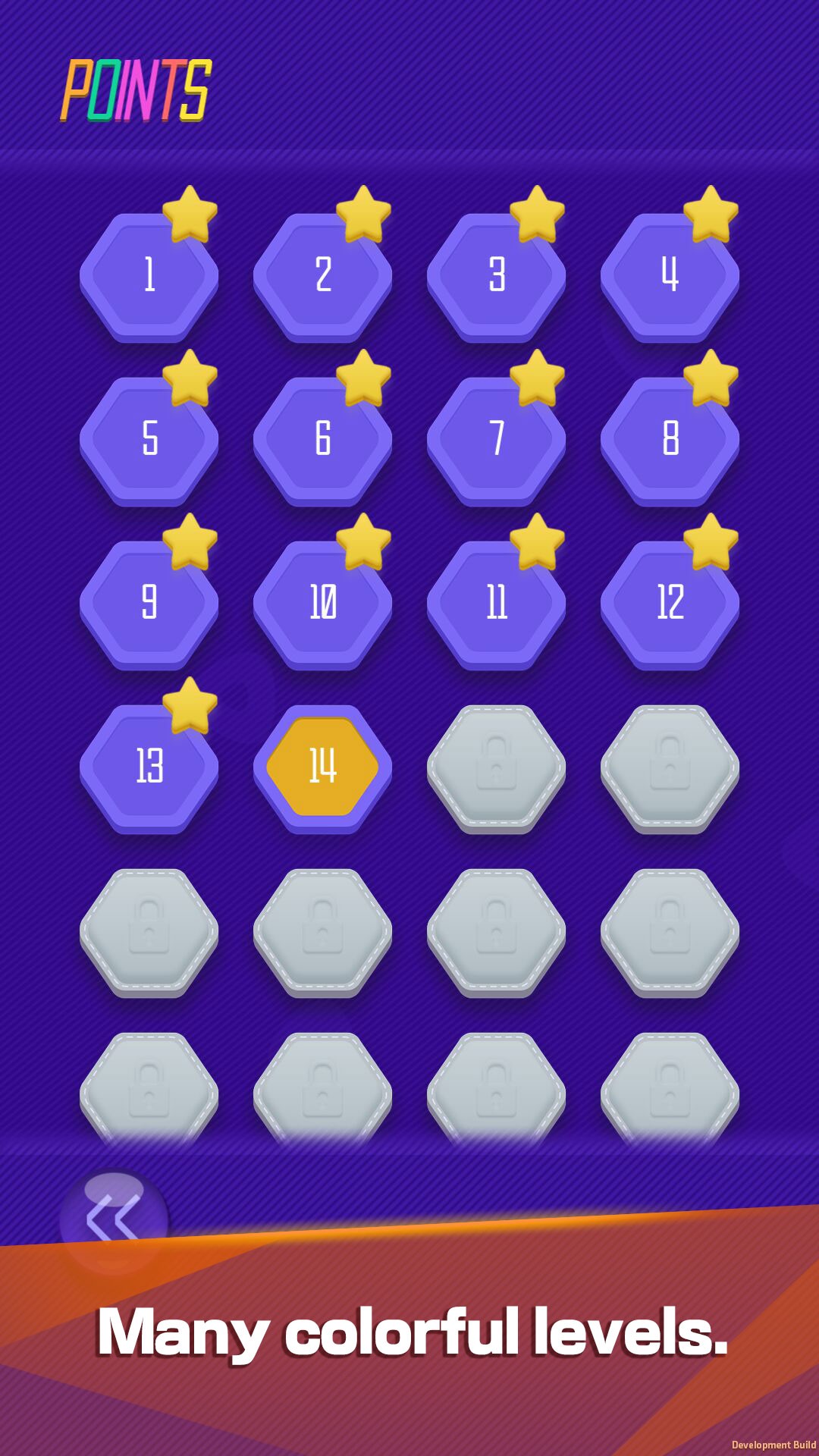819x1456 pixels.
Task: Tap level 10
Action: 323,603
